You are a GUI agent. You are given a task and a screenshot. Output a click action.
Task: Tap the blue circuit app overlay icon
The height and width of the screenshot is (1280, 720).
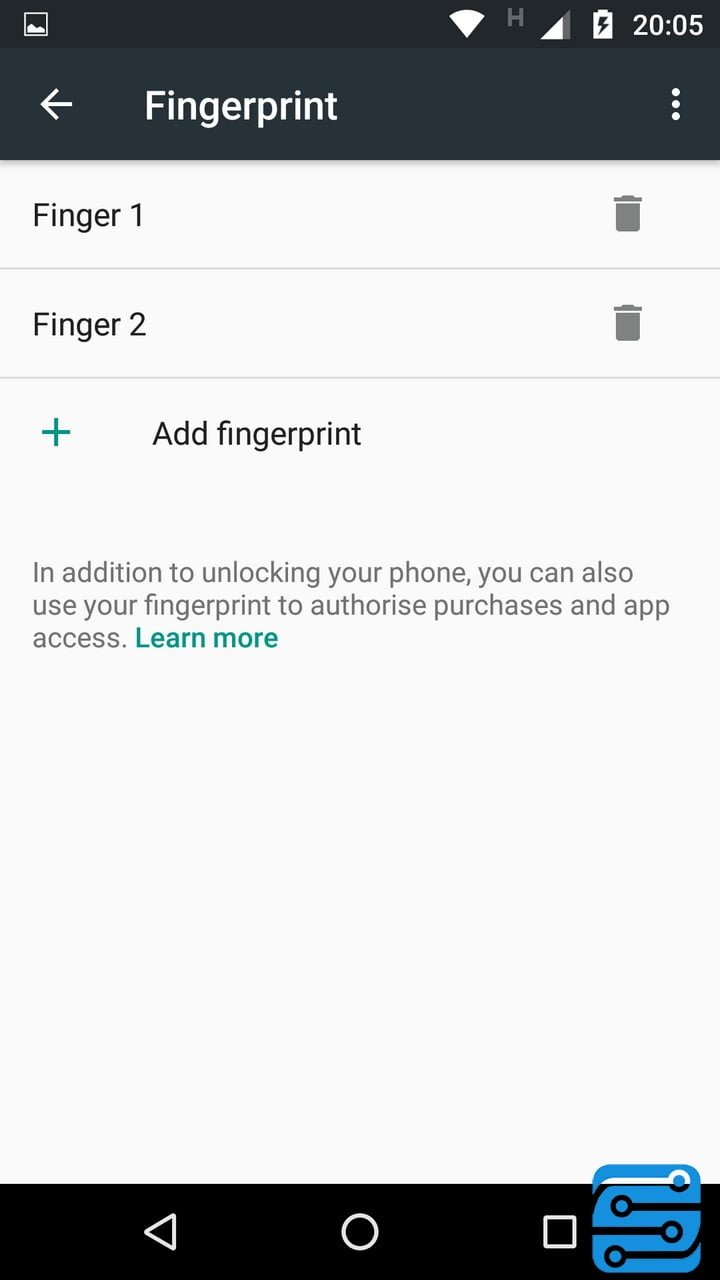click(646, 1219)
